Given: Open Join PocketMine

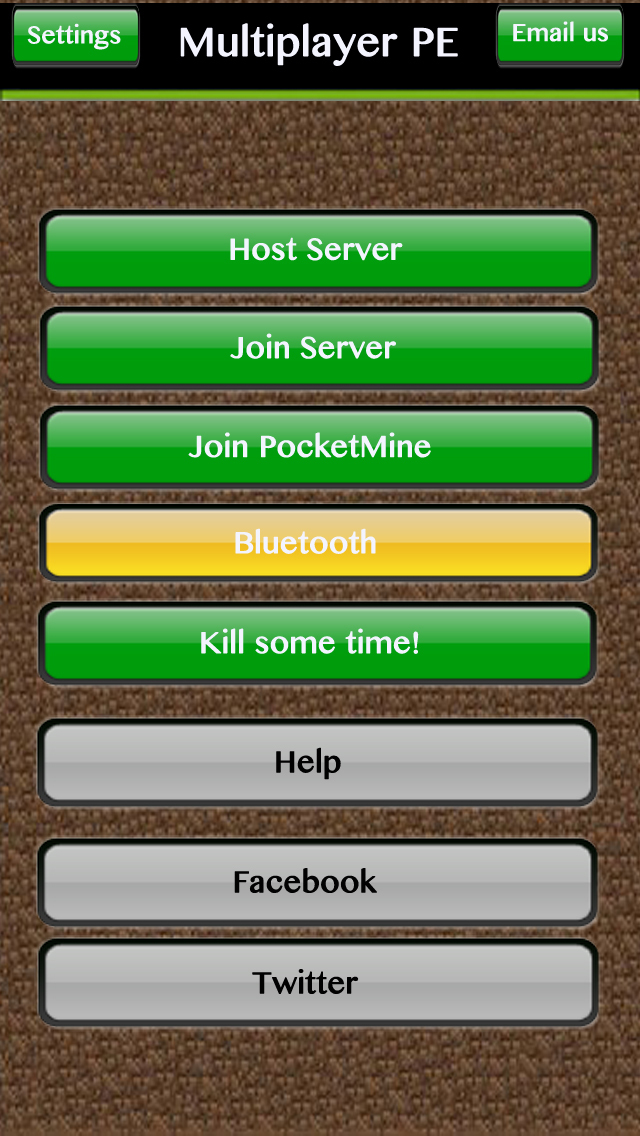Looking at the screenshot, I should (318, 447).
